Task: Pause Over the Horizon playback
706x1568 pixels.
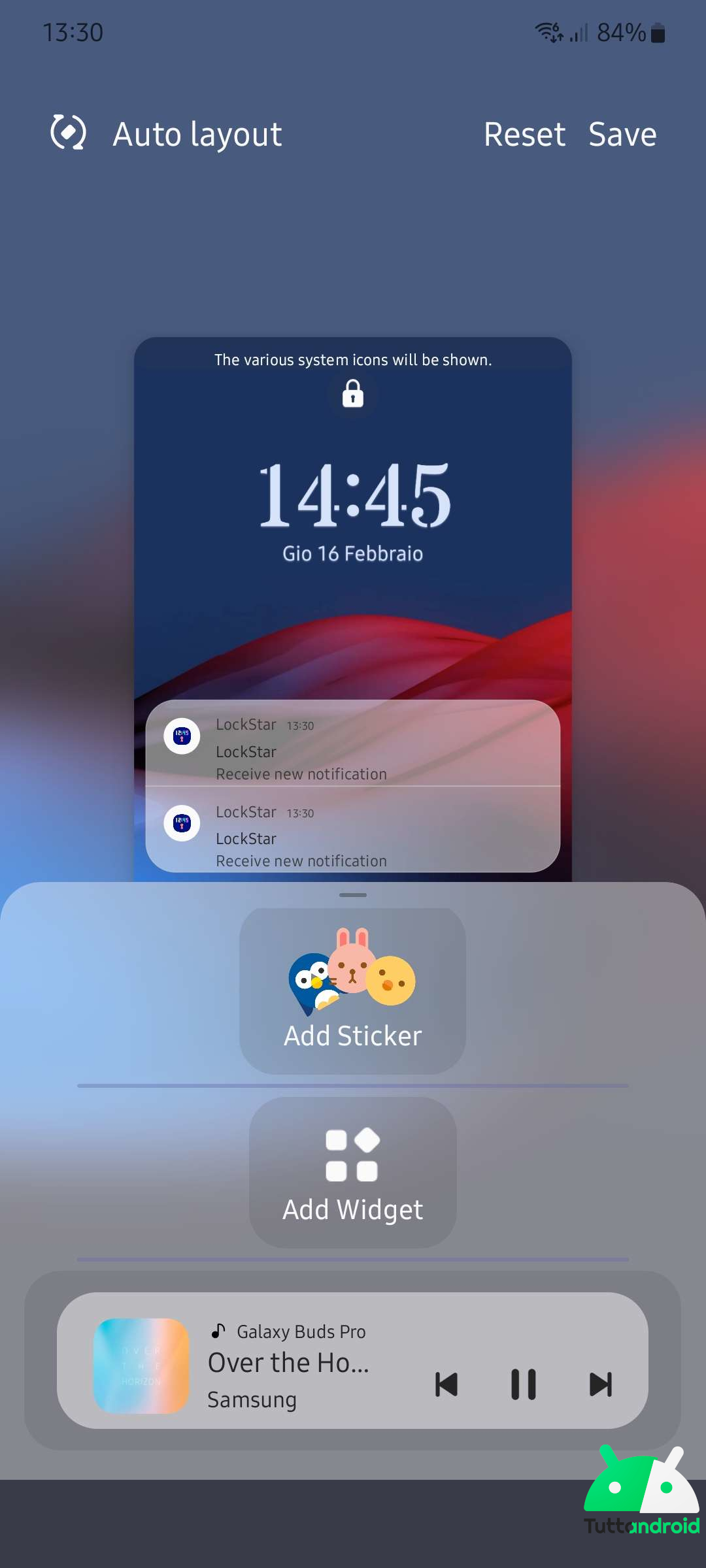Action: click(x=524, y=1384)
